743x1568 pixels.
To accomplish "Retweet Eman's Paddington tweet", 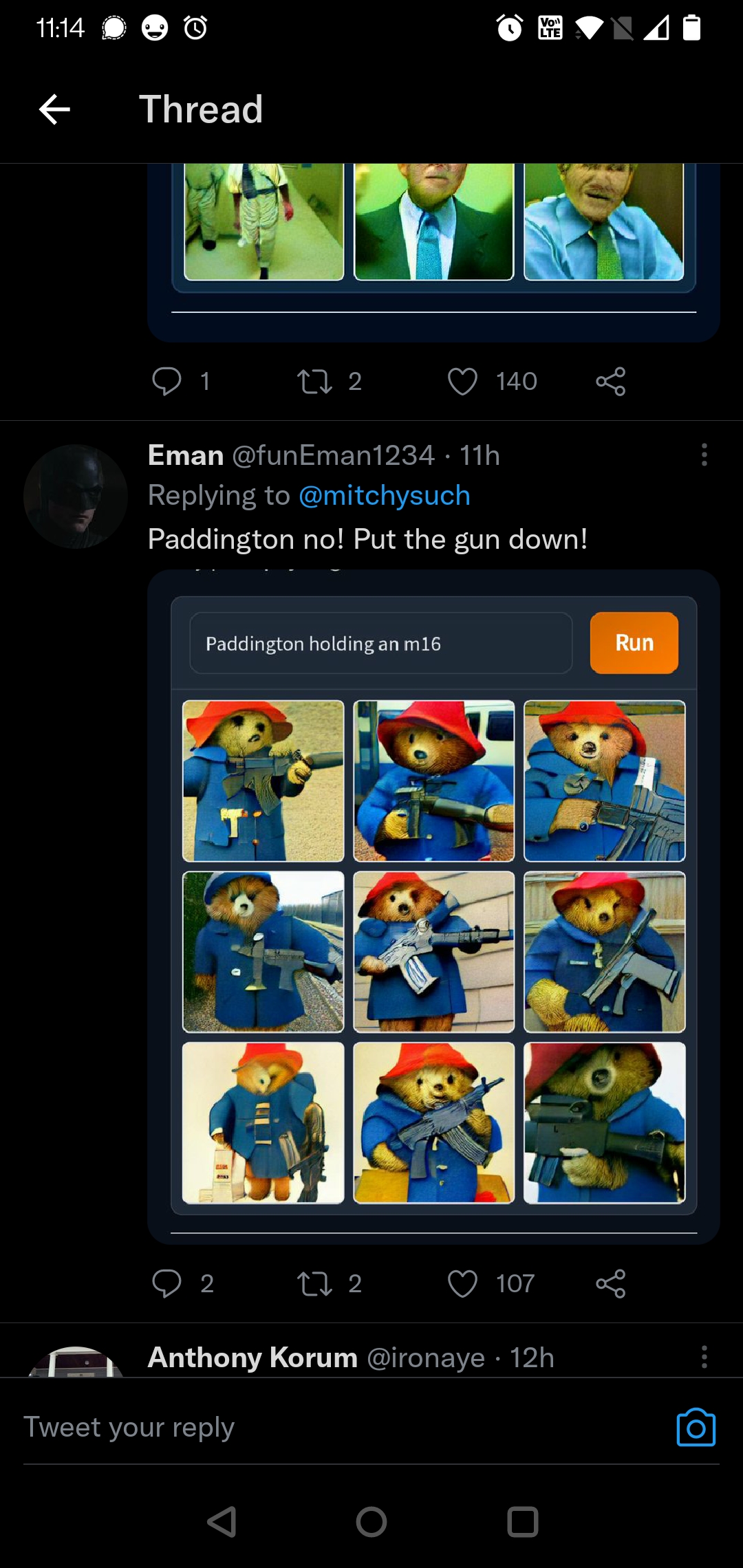I will (x=314, y=1283).
